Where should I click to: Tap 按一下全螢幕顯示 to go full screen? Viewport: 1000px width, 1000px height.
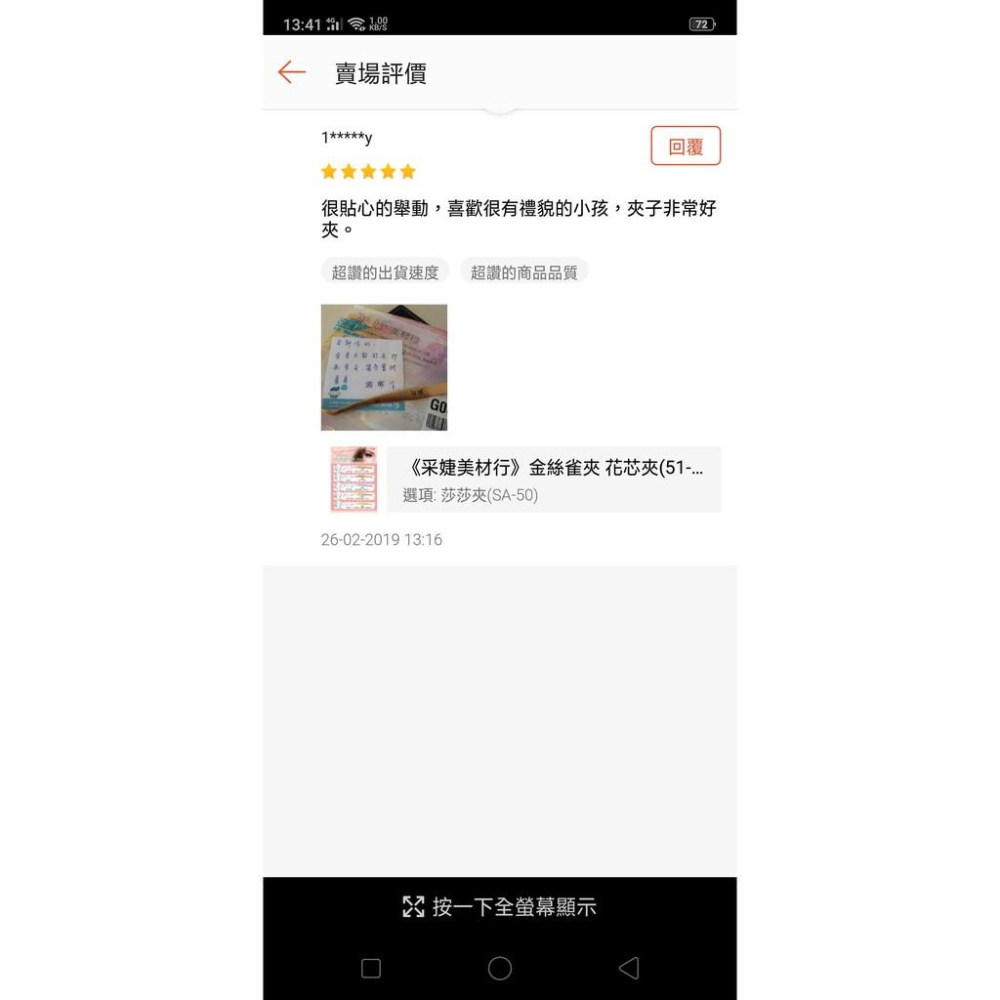pyautogui.click(x=500, y=907)
